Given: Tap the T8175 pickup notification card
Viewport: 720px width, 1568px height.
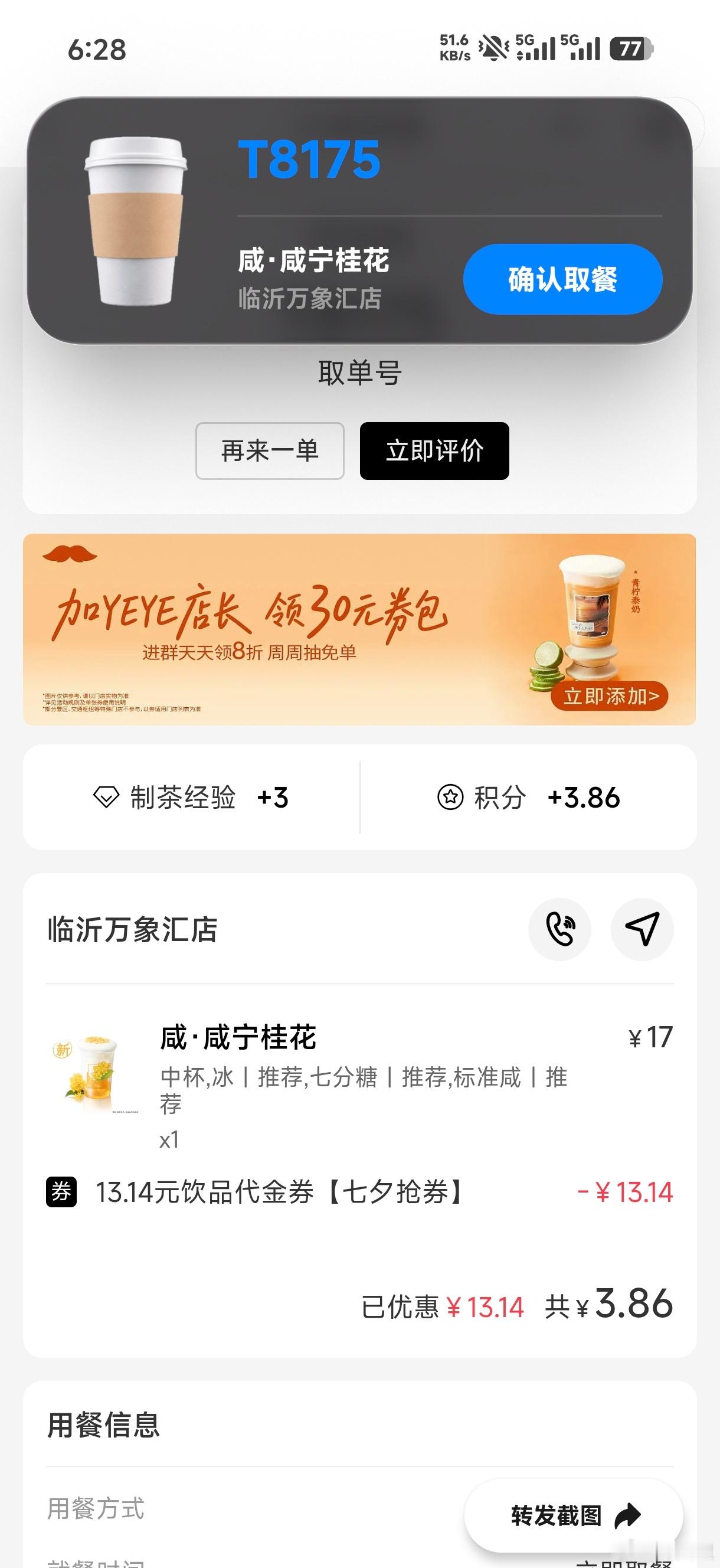Looking at the screenshot, I should 359,220.
